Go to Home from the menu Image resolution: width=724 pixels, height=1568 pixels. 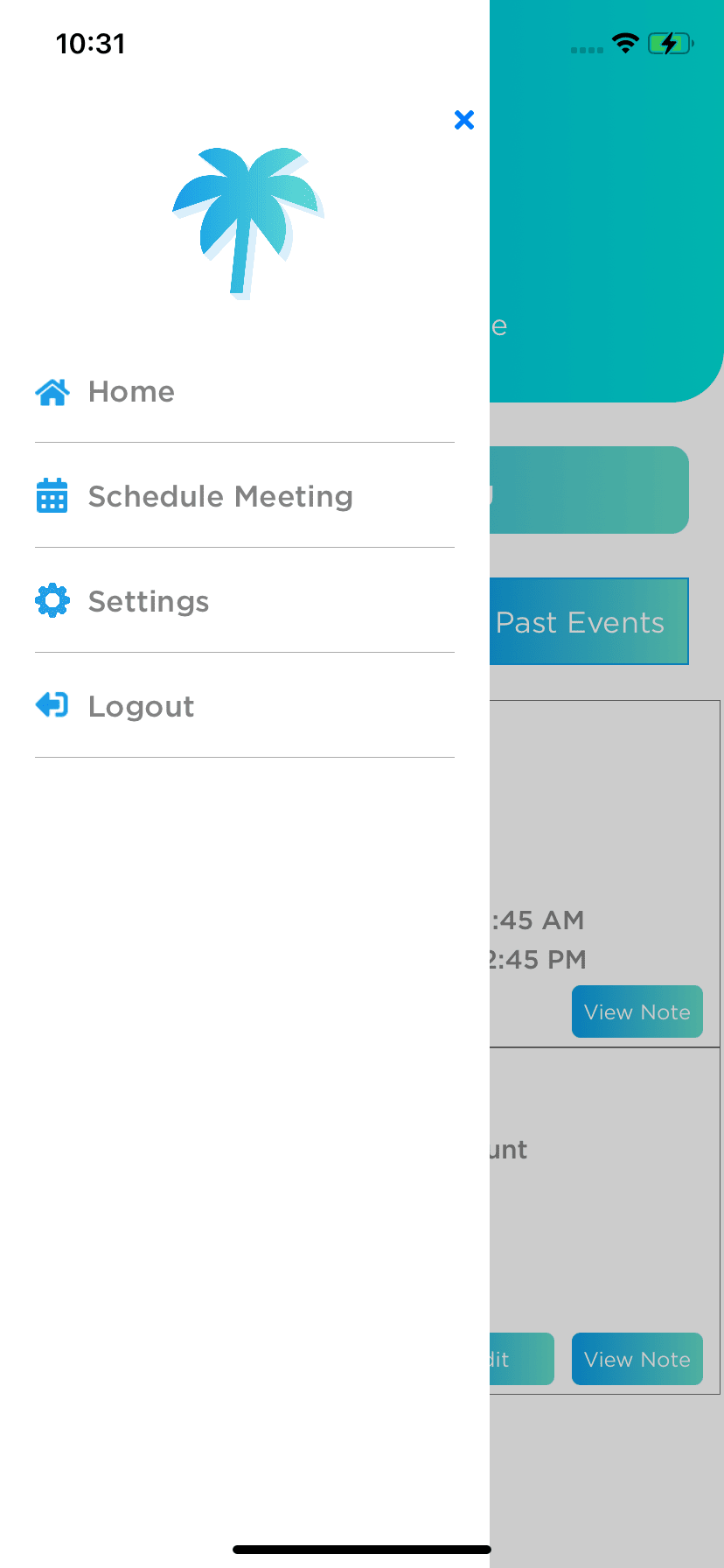tap(245, 391)
